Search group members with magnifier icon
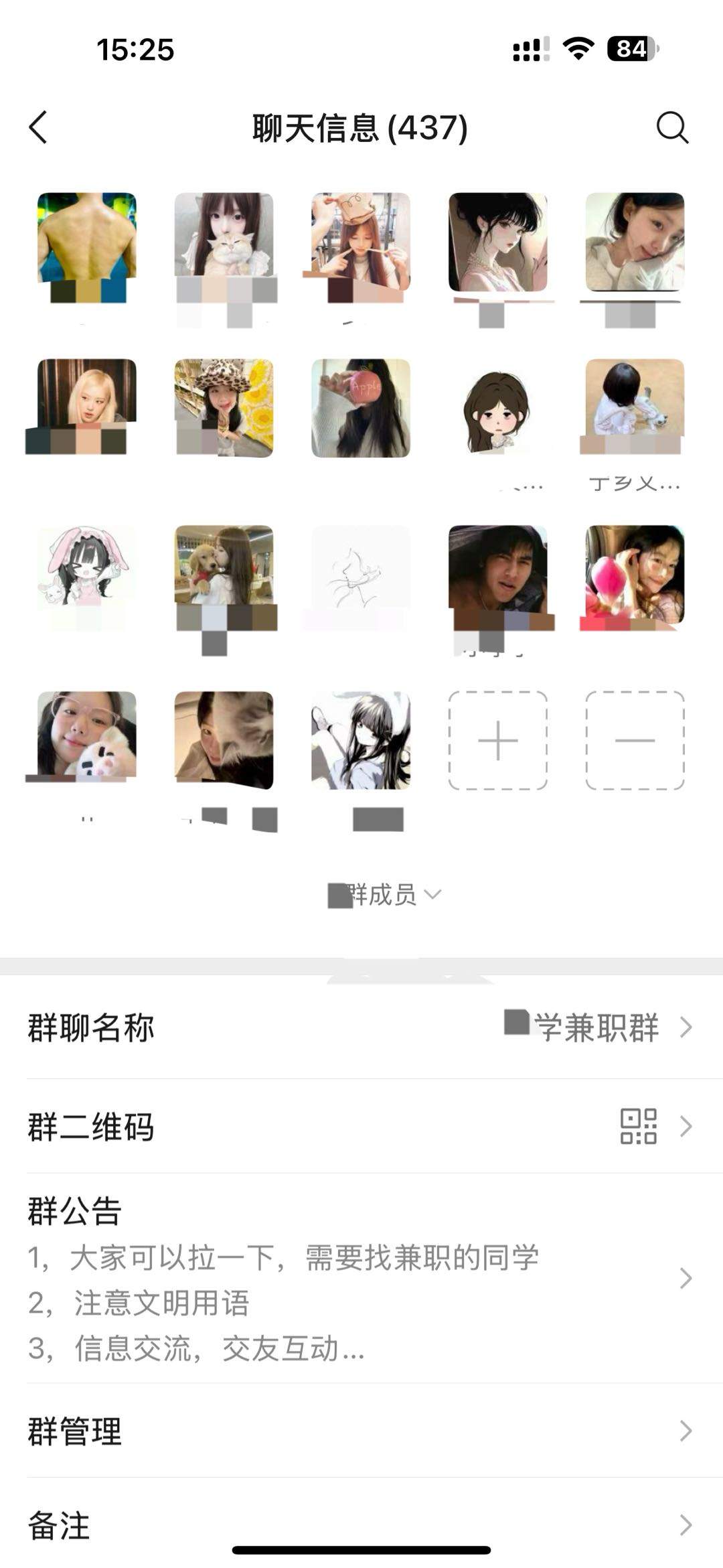 pyautogui.click(x=671, y=127)
